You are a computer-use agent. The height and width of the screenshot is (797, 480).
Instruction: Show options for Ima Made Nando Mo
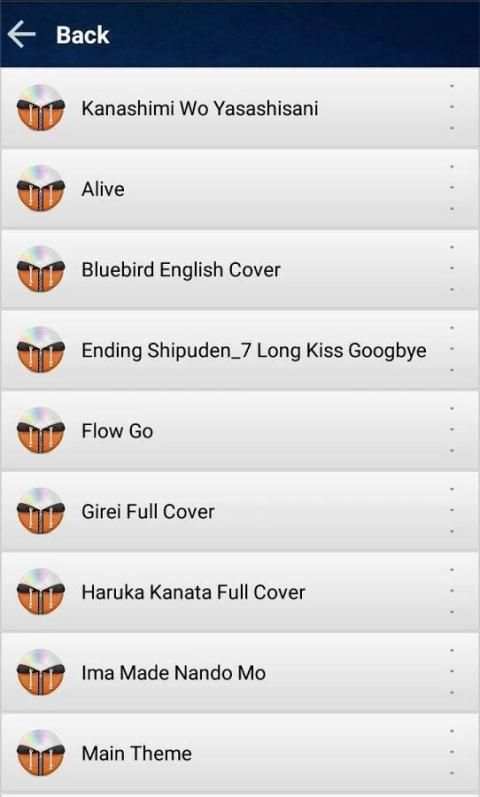pos(452,672)
